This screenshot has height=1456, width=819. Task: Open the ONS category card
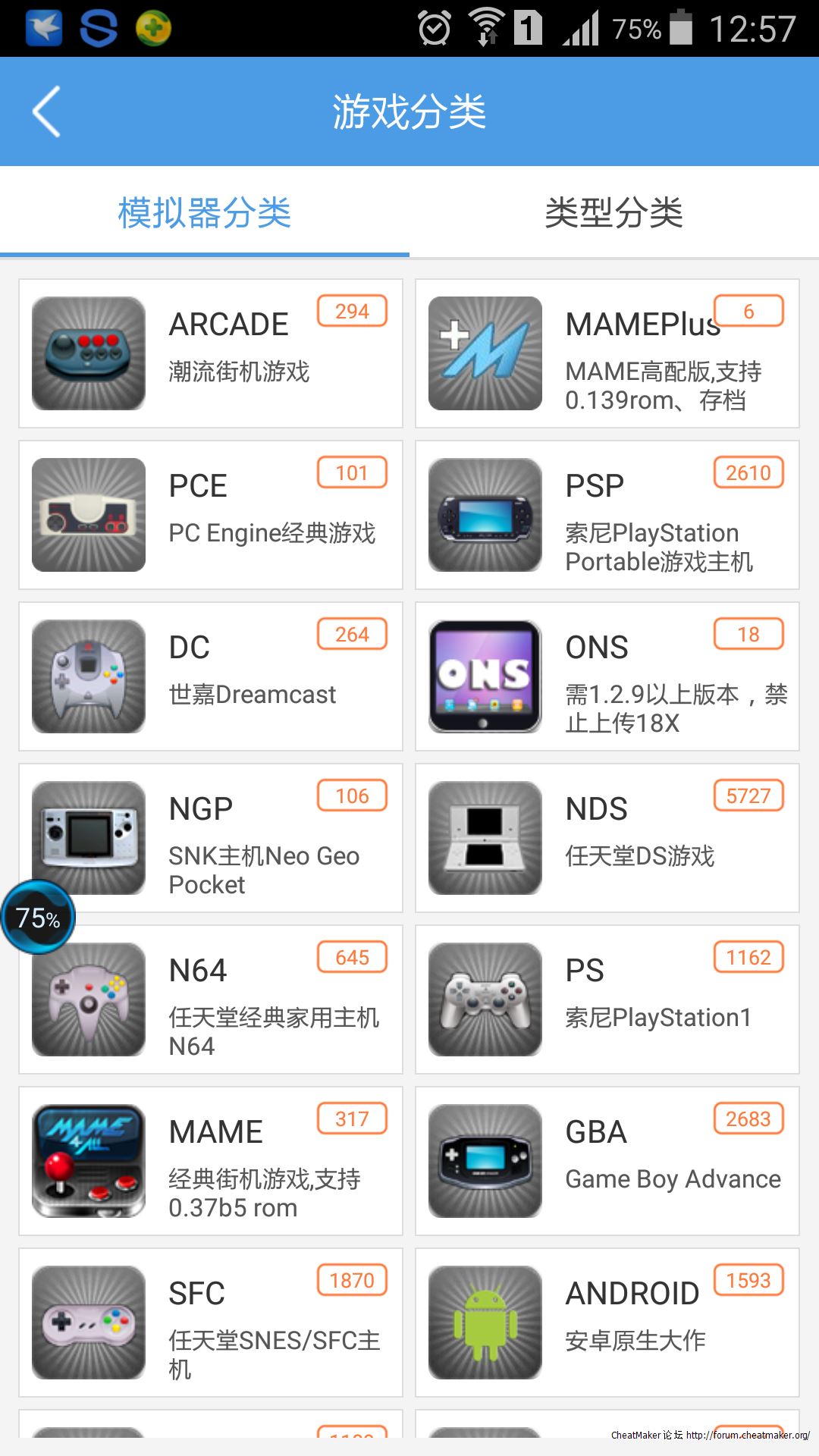point(607,676)
